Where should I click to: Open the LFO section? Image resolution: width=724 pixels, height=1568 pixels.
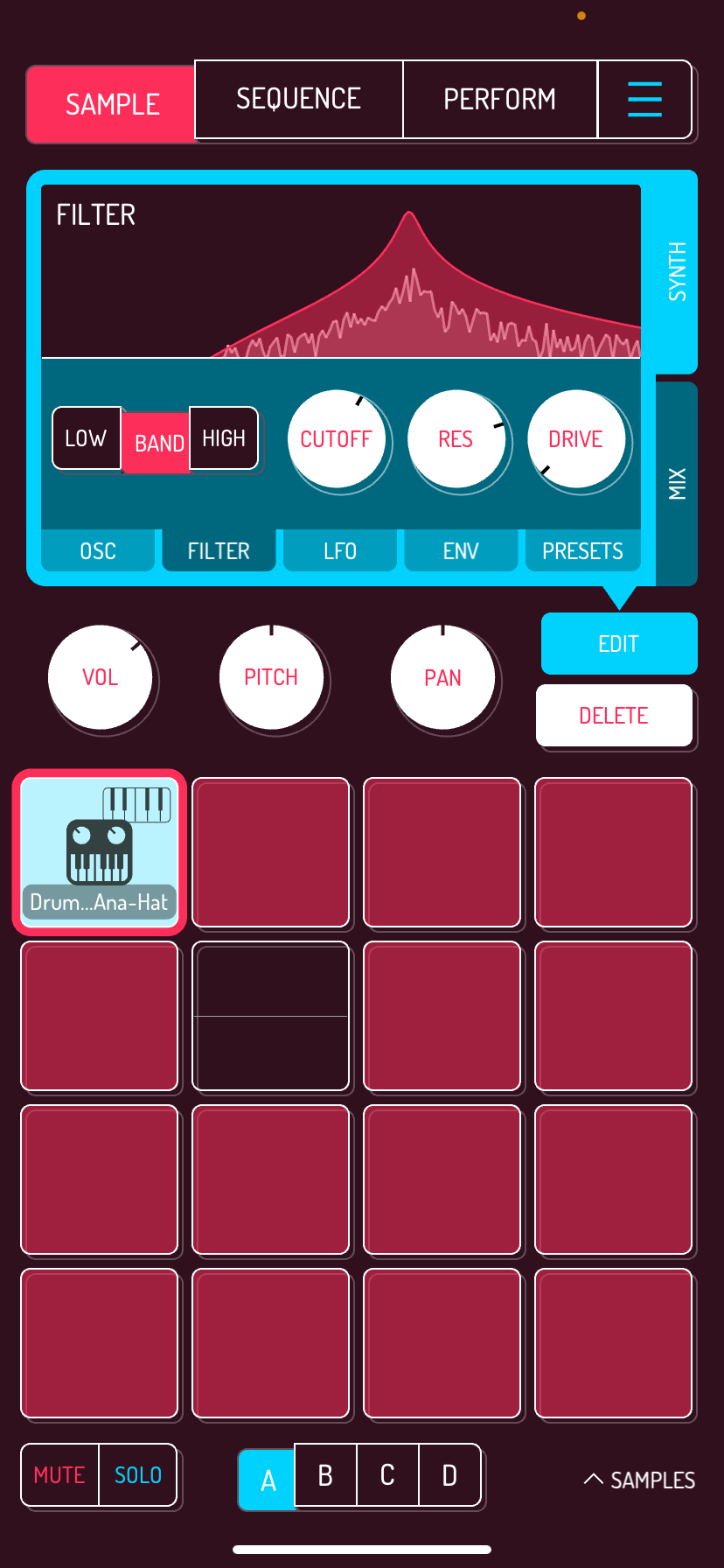[340, 551]
